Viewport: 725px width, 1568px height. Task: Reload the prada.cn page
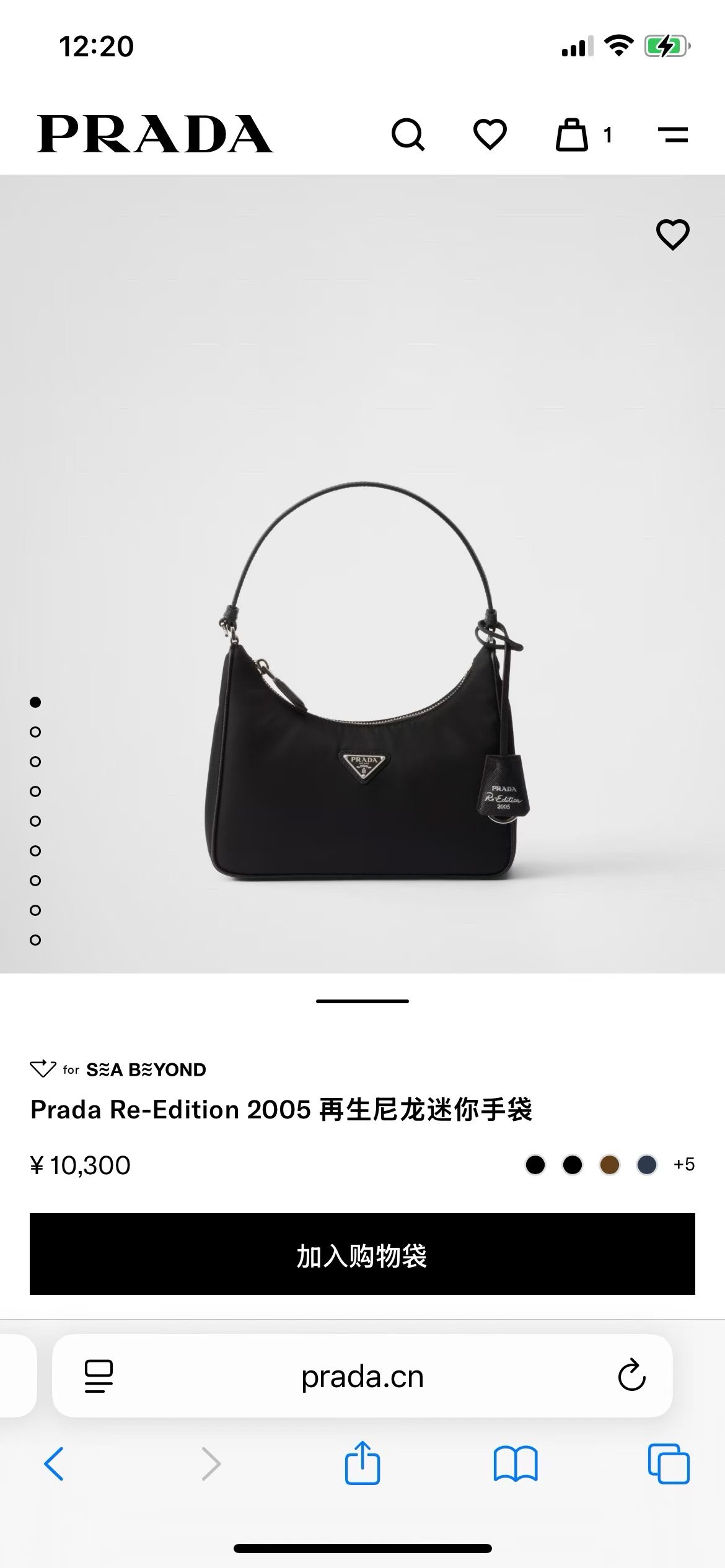click(631, 1376)
